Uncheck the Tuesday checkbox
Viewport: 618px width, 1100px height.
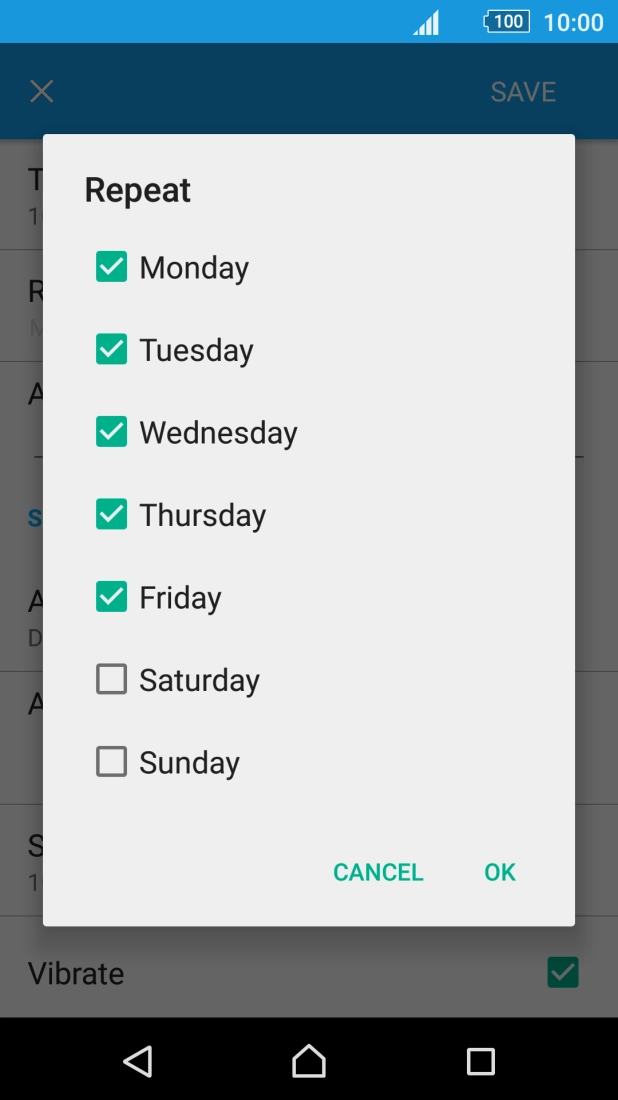(x=111, y=349)
